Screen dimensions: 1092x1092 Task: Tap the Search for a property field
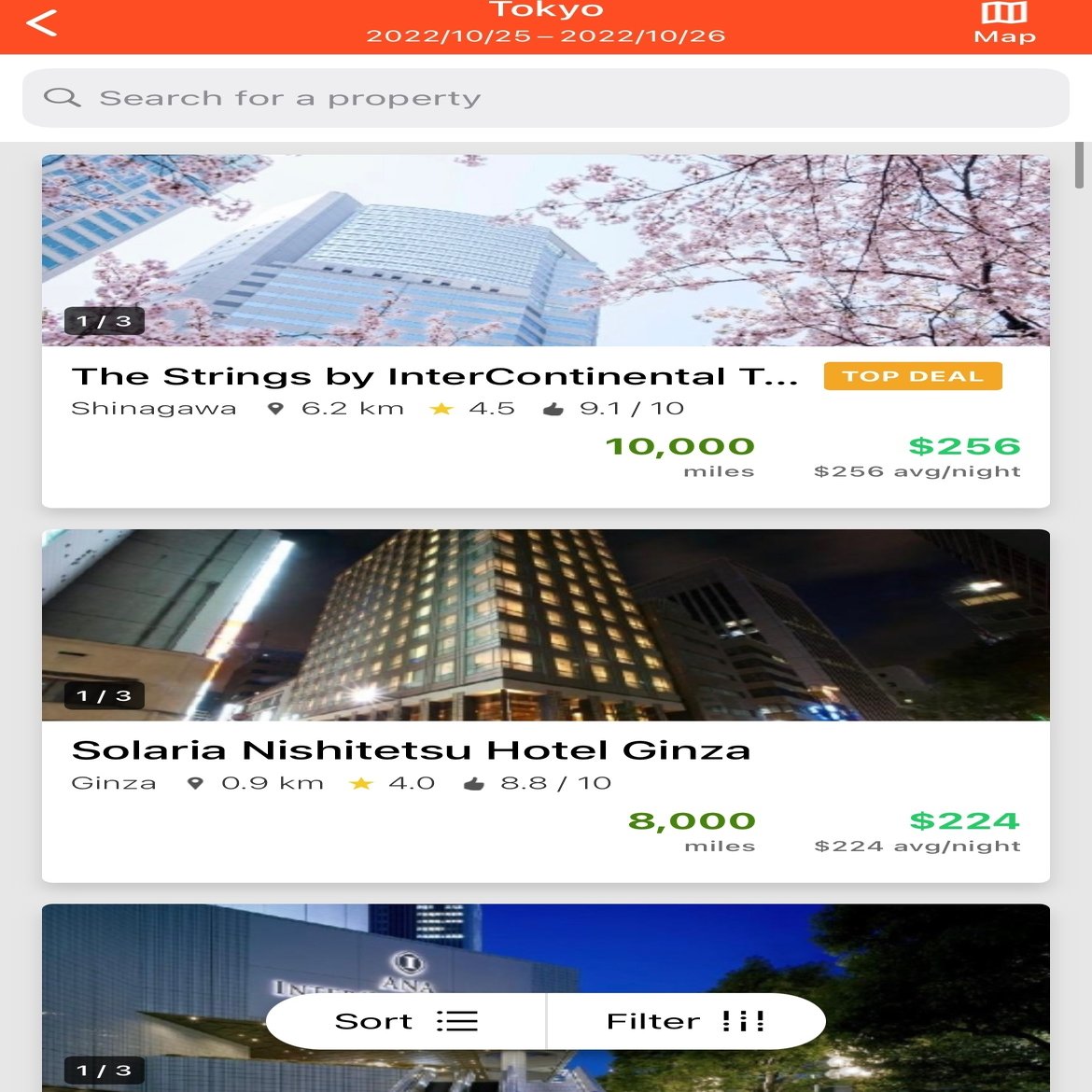click(x=545, y=98)
